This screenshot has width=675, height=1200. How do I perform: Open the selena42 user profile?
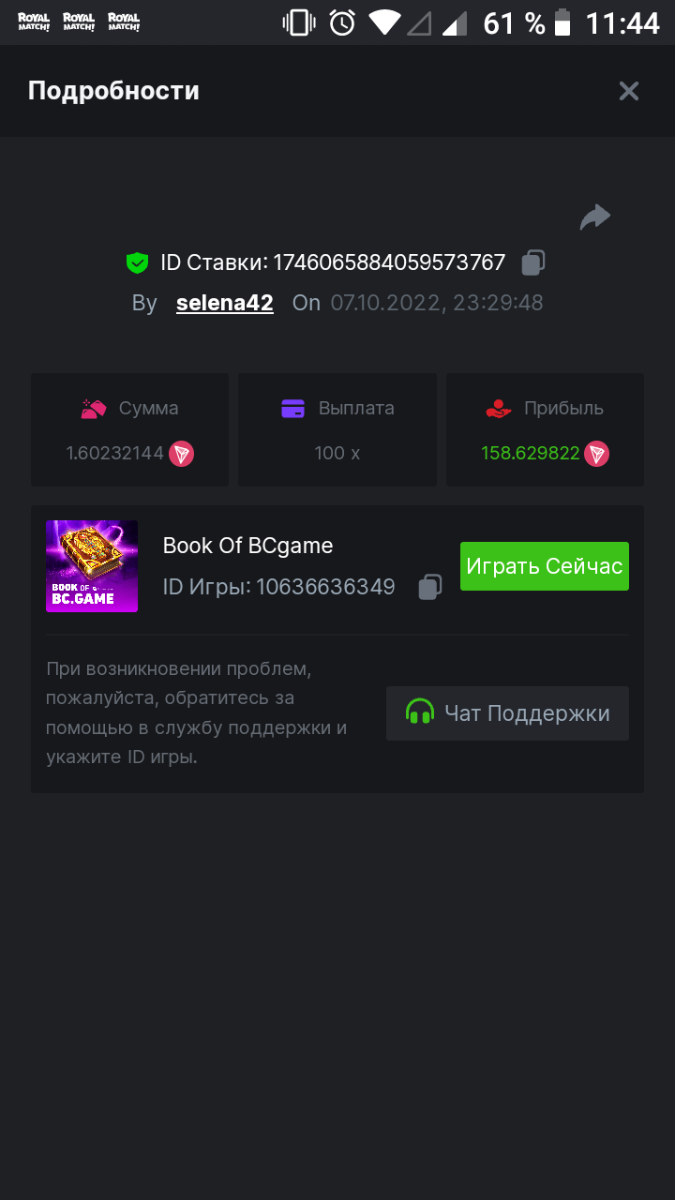(x=224, y=303)
